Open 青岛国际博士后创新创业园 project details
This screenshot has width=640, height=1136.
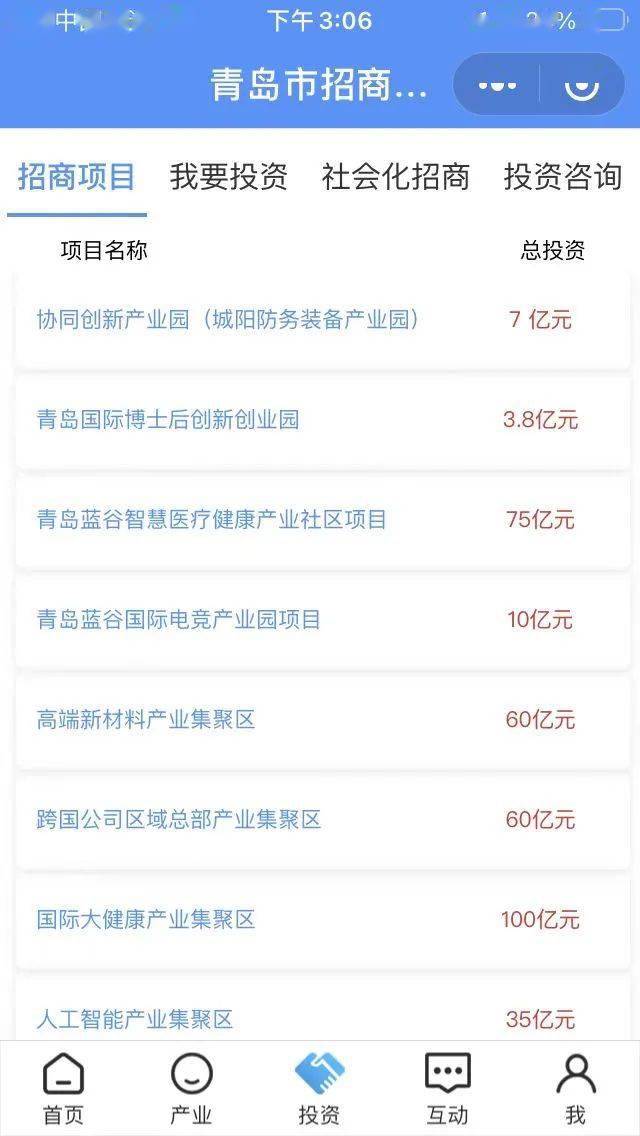coord(323,420)
